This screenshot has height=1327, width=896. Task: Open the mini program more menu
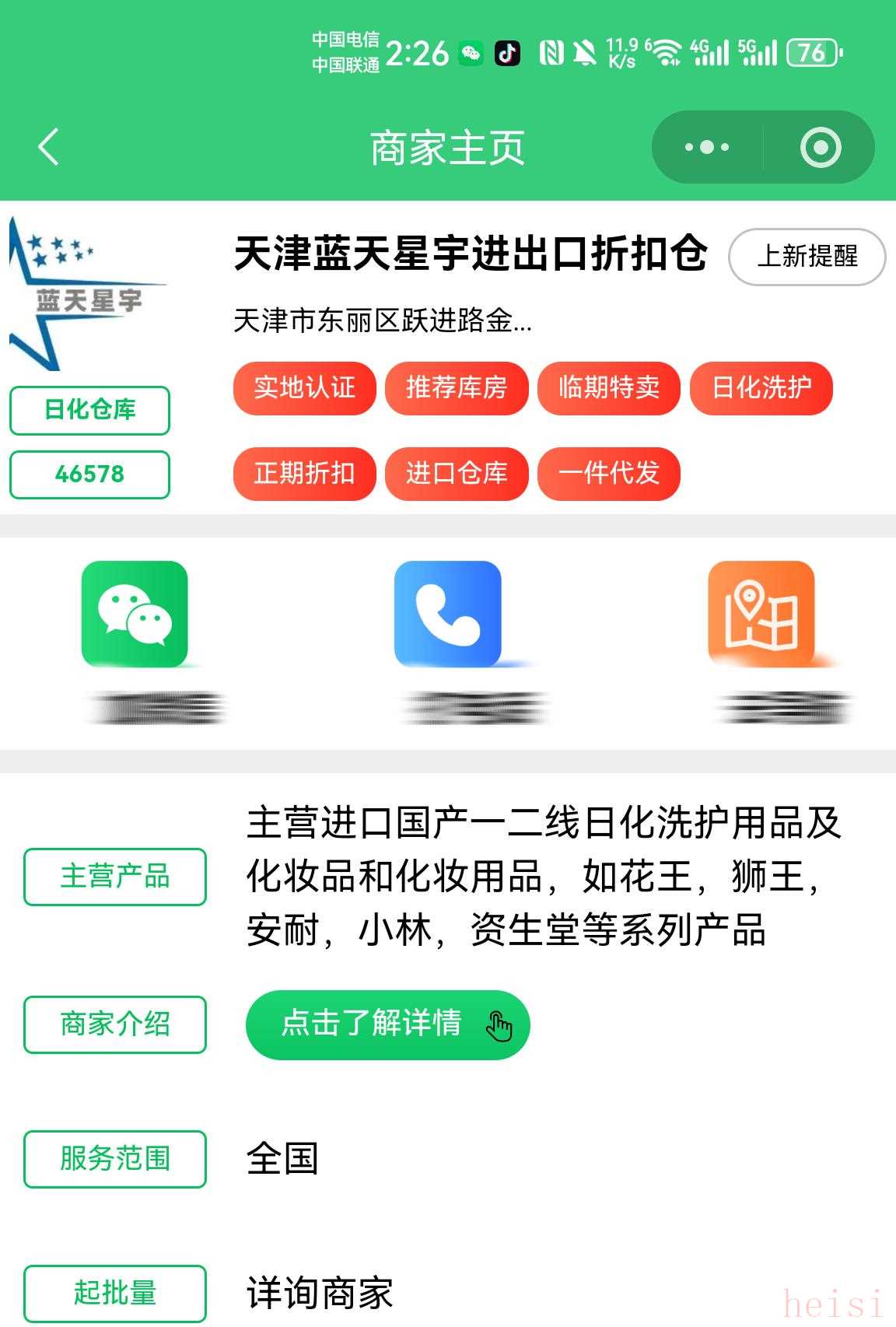tap(706, 147)
